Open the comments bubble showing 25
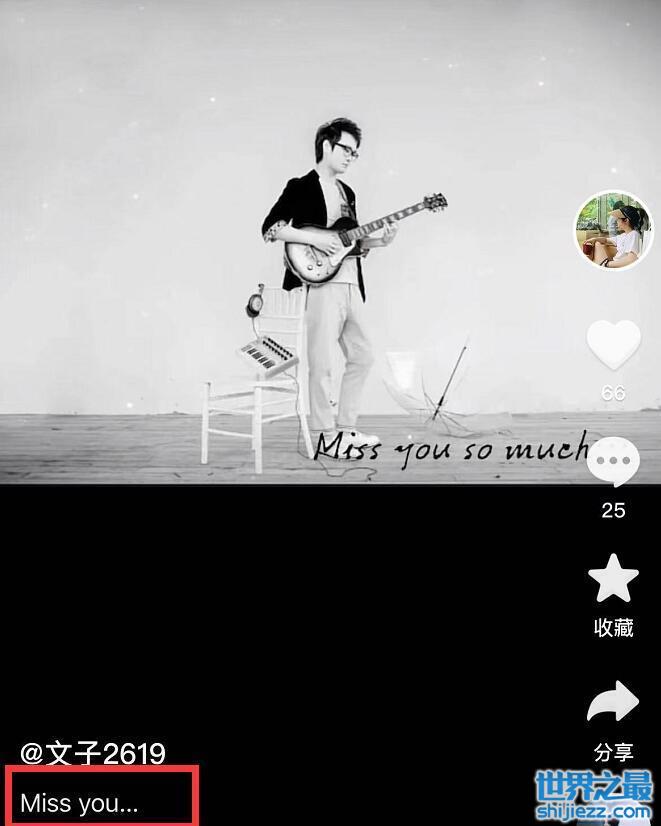Image resolution: width=661 pixels, height=826 pixels. tap(613, 463)
